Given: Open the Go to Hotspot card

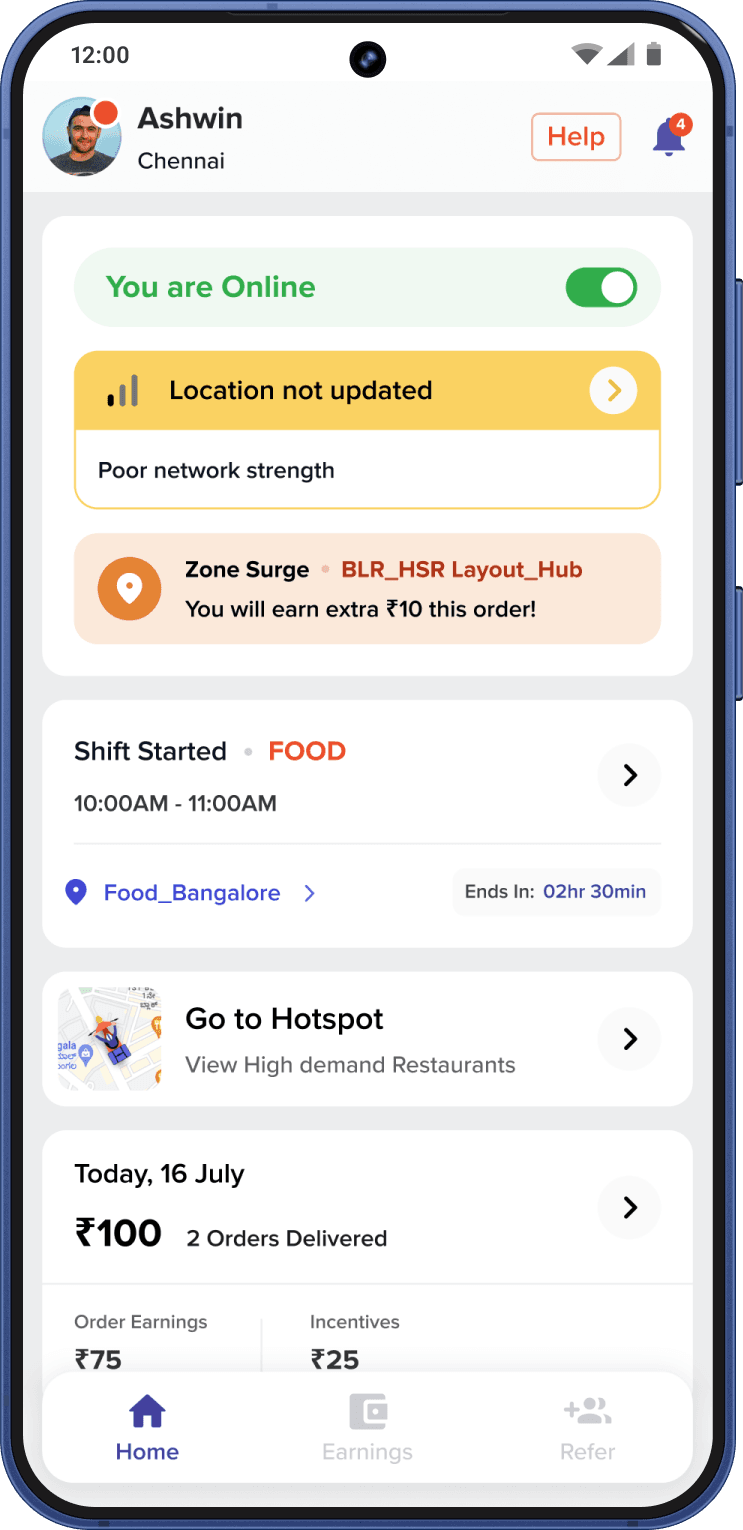Looking at the screenshot, I should 367,1039.
